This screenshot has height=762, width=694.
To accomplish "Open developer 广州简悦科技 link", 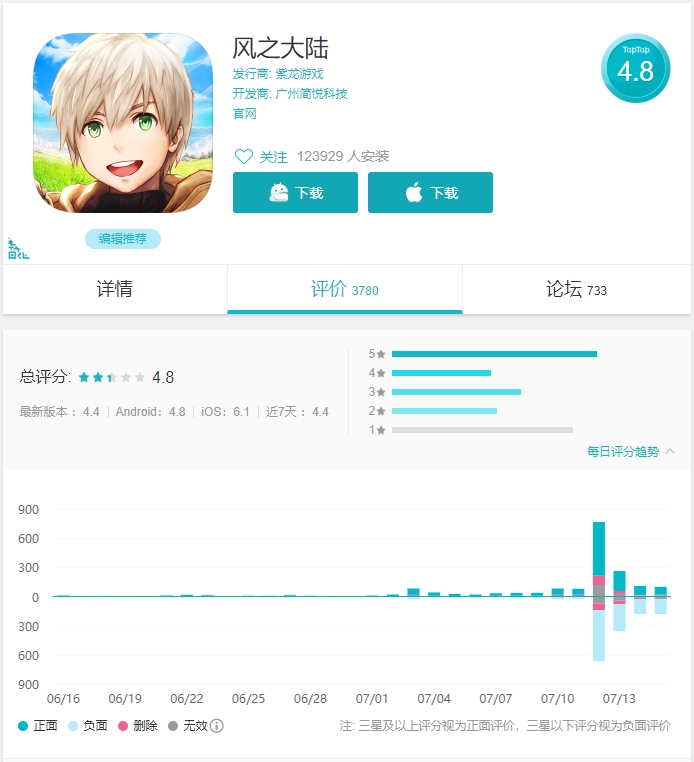I will click(x=311, y=94).
